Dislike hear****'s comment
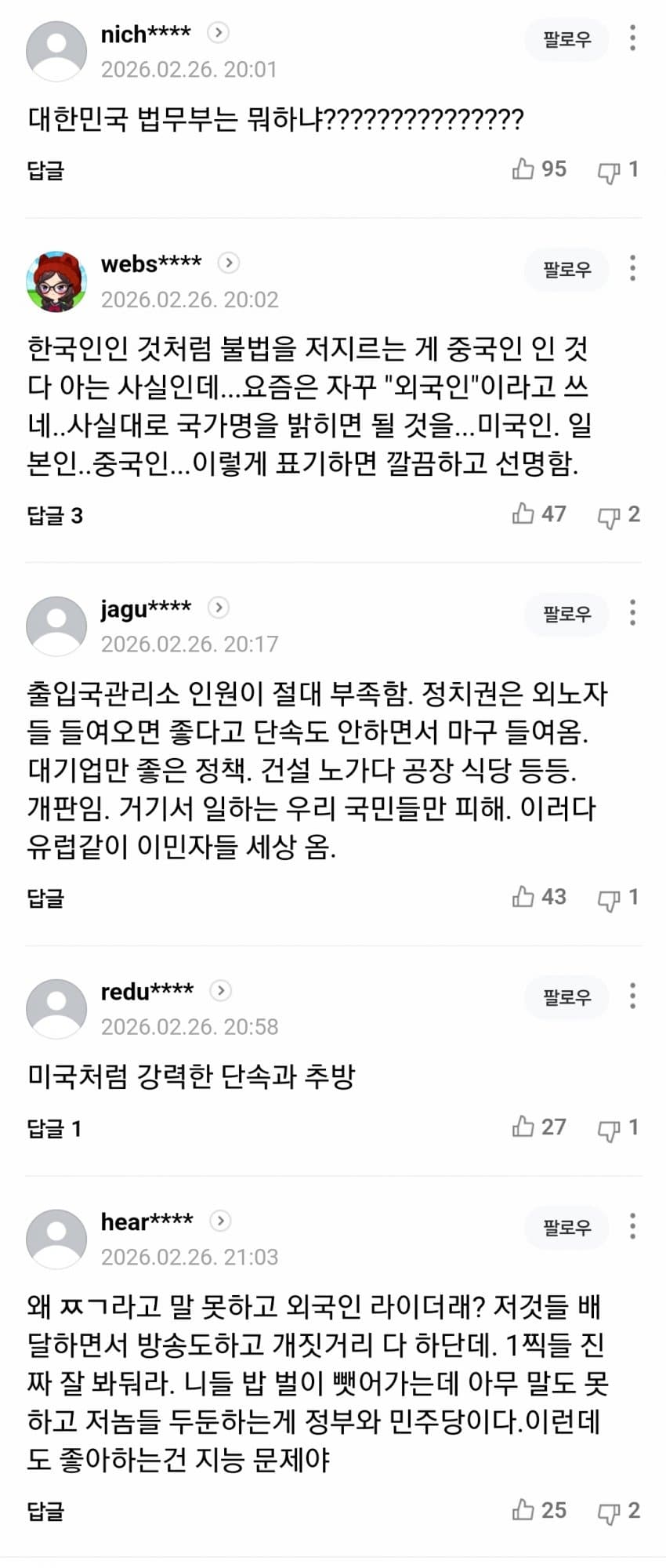 (x=609, y=1512)
